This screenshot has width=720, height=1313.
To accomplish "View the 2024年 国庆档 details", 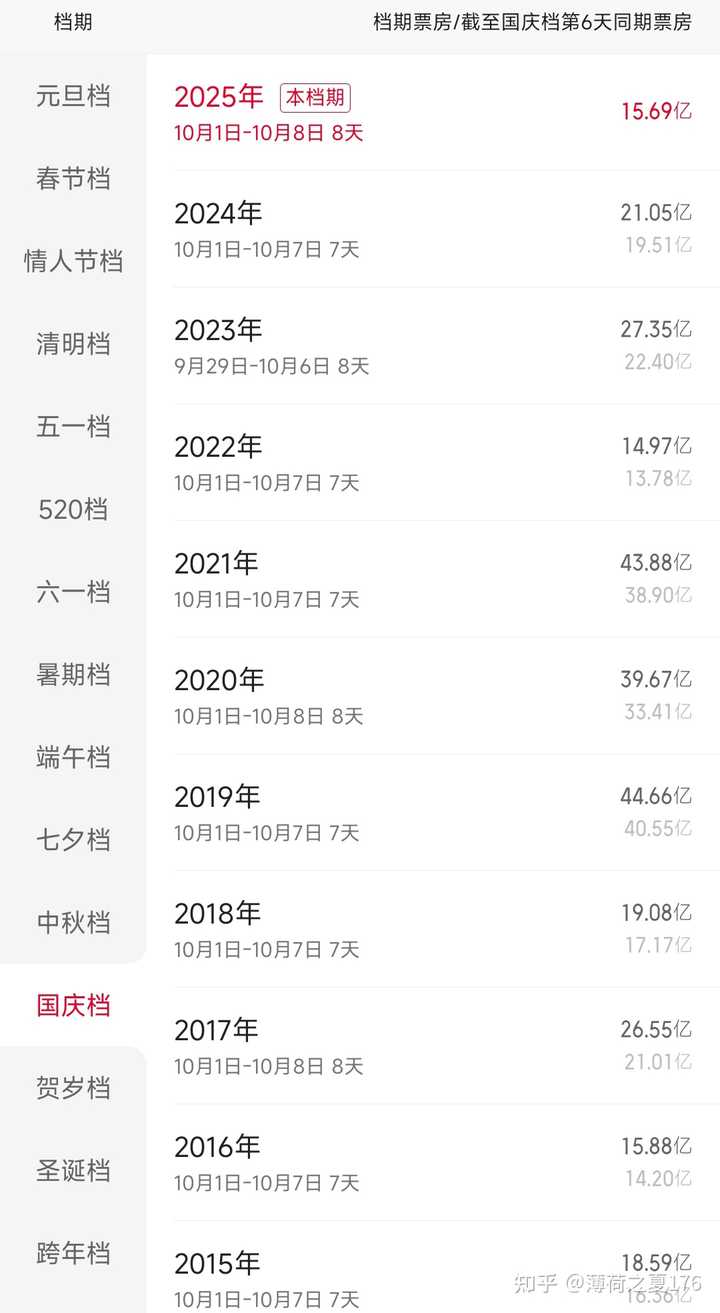I will pos(432,229).
